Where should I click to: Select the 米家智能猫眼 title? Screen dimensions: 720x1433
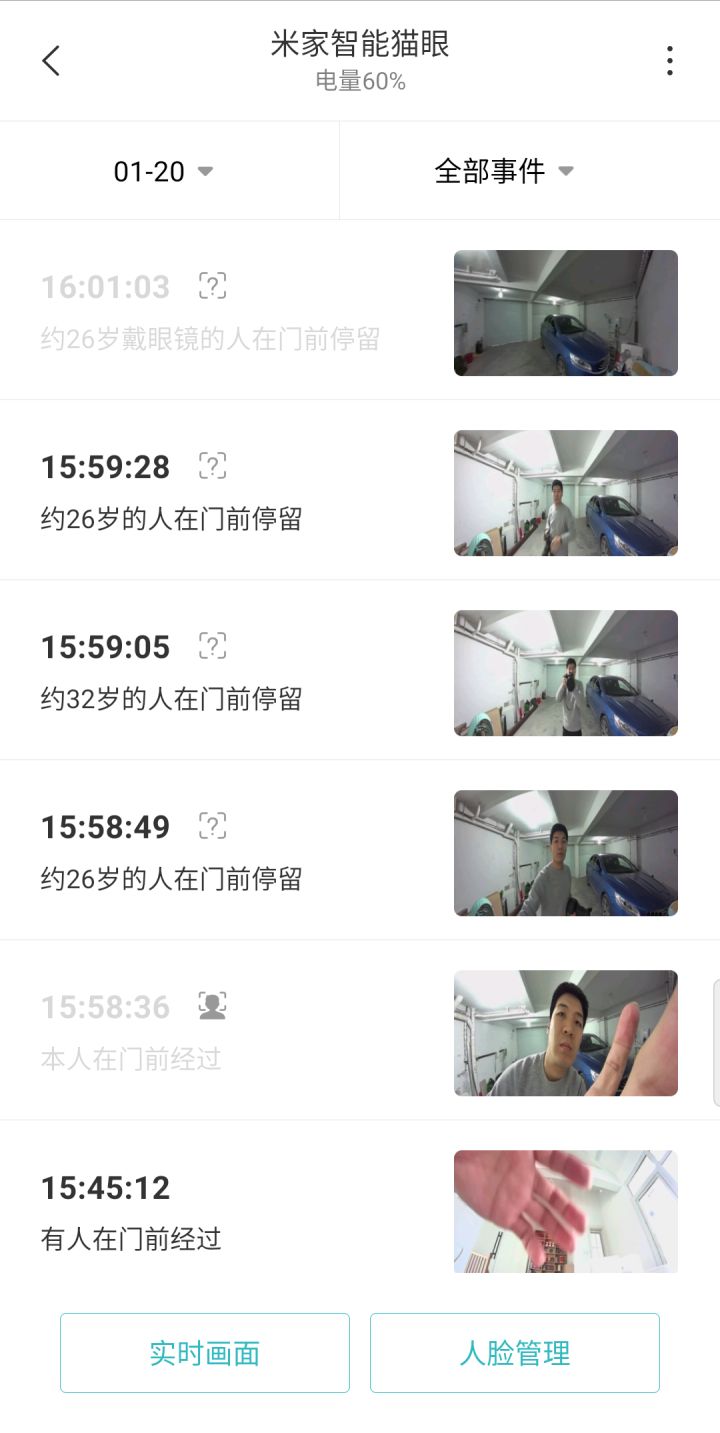click(360, 45)
